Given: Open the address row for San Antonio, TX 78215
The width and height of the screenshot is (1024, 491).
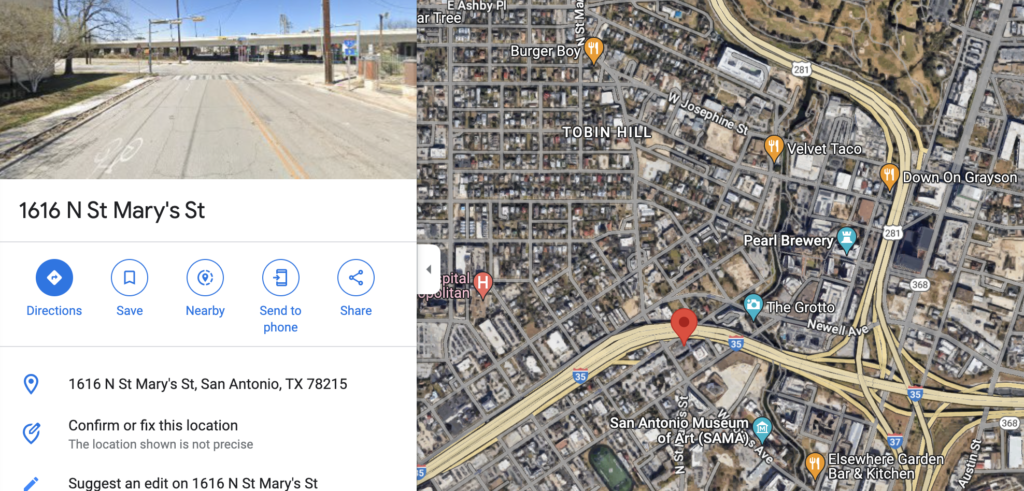Looking at the screenshot, I should tap(207, 383).
